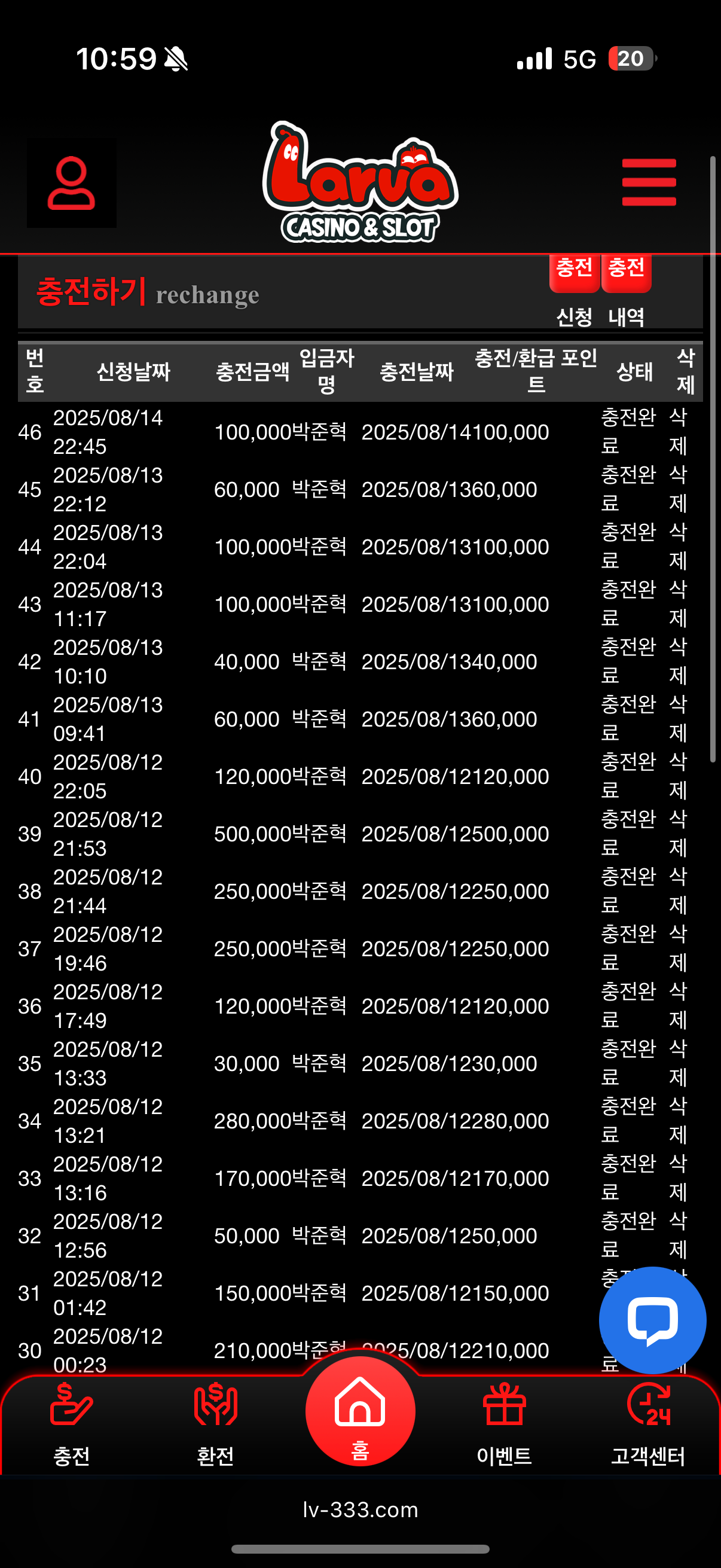Image resolution: width=721 pixels, height=1568 pixels.
Task: Delete recharge record number 46
Action: pyautogui.click(x=678, y=432)
